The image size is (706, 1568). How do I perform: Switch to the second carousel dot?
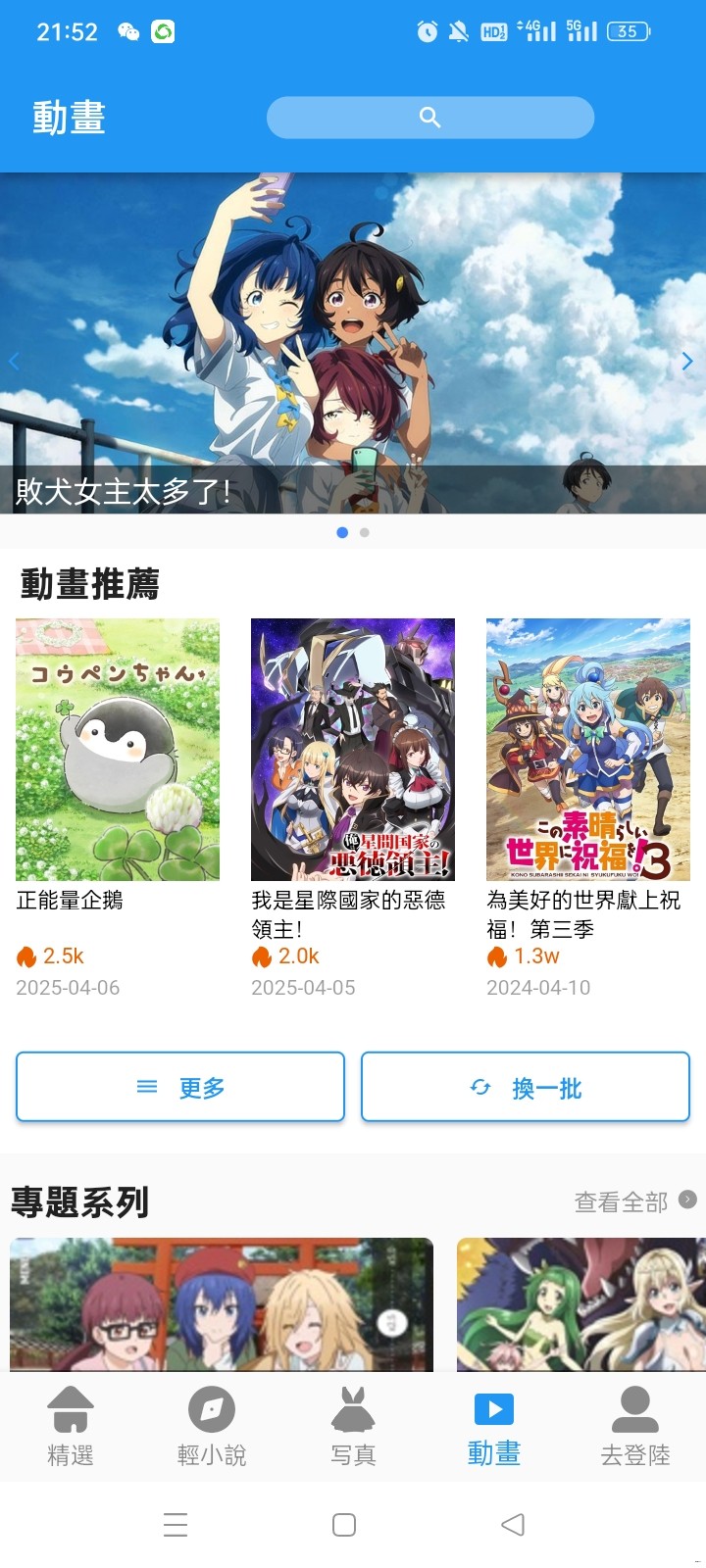[364, 532]
